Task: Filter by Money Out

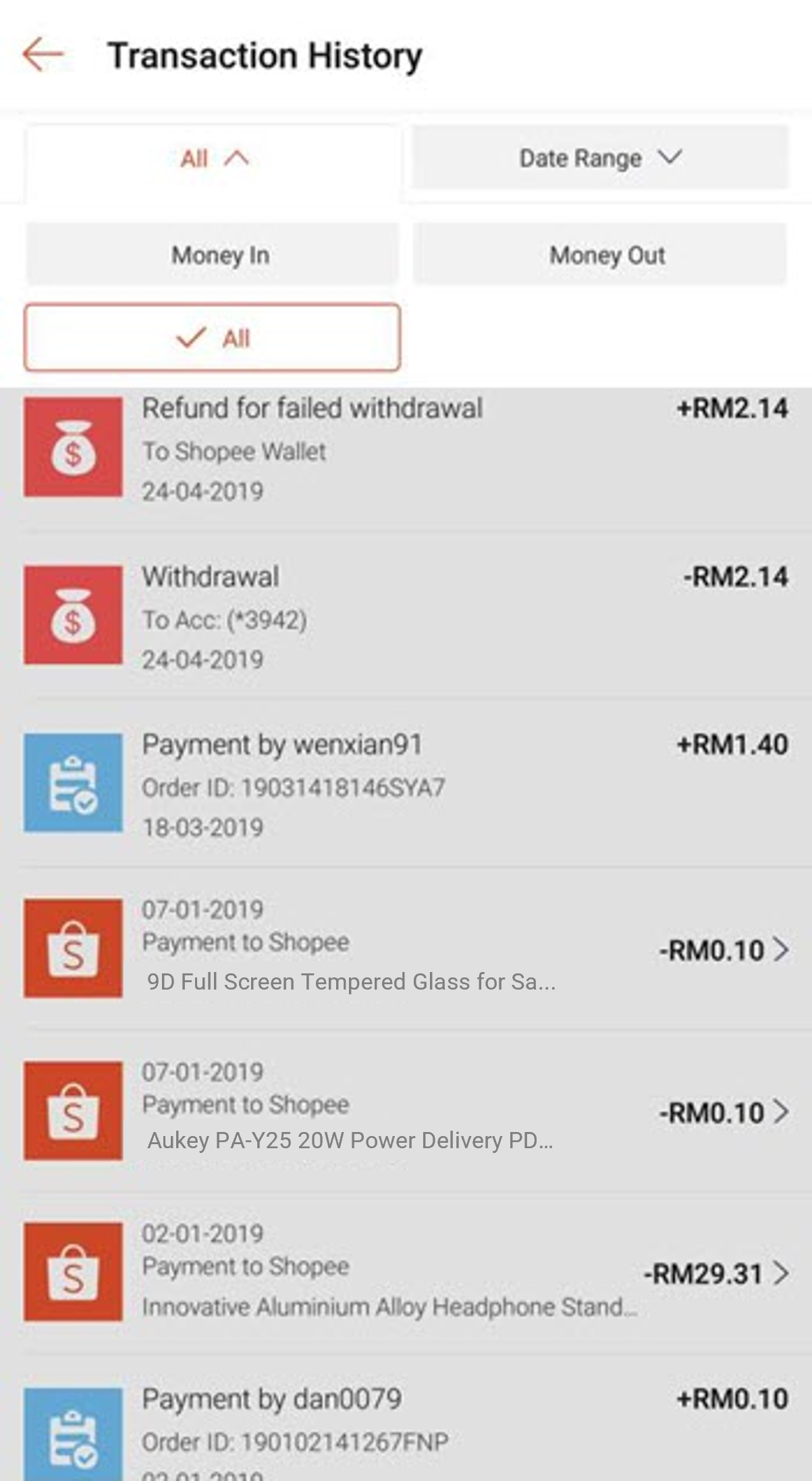Action: (600, 255)
